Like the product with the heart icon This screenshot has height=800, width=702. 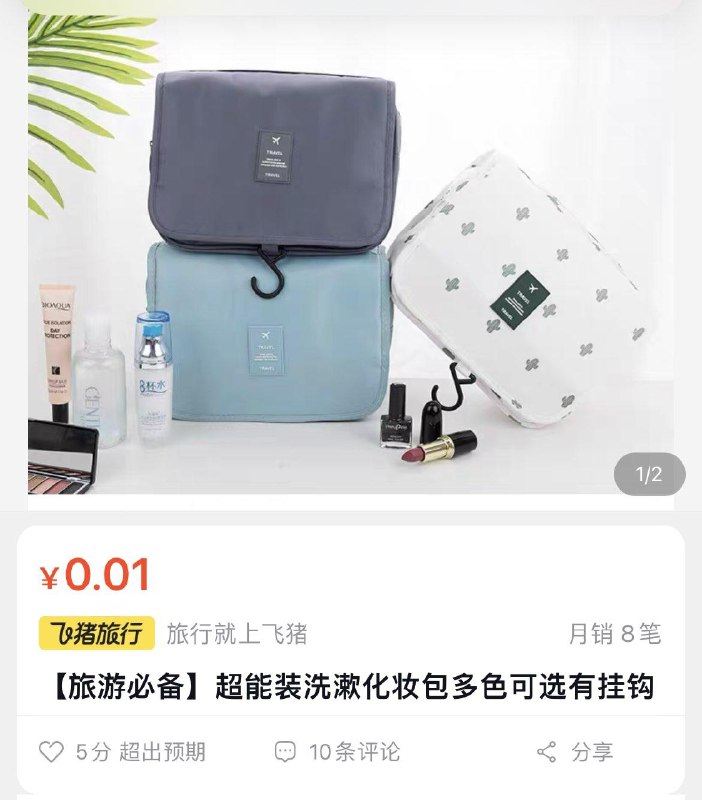point(51,752)
